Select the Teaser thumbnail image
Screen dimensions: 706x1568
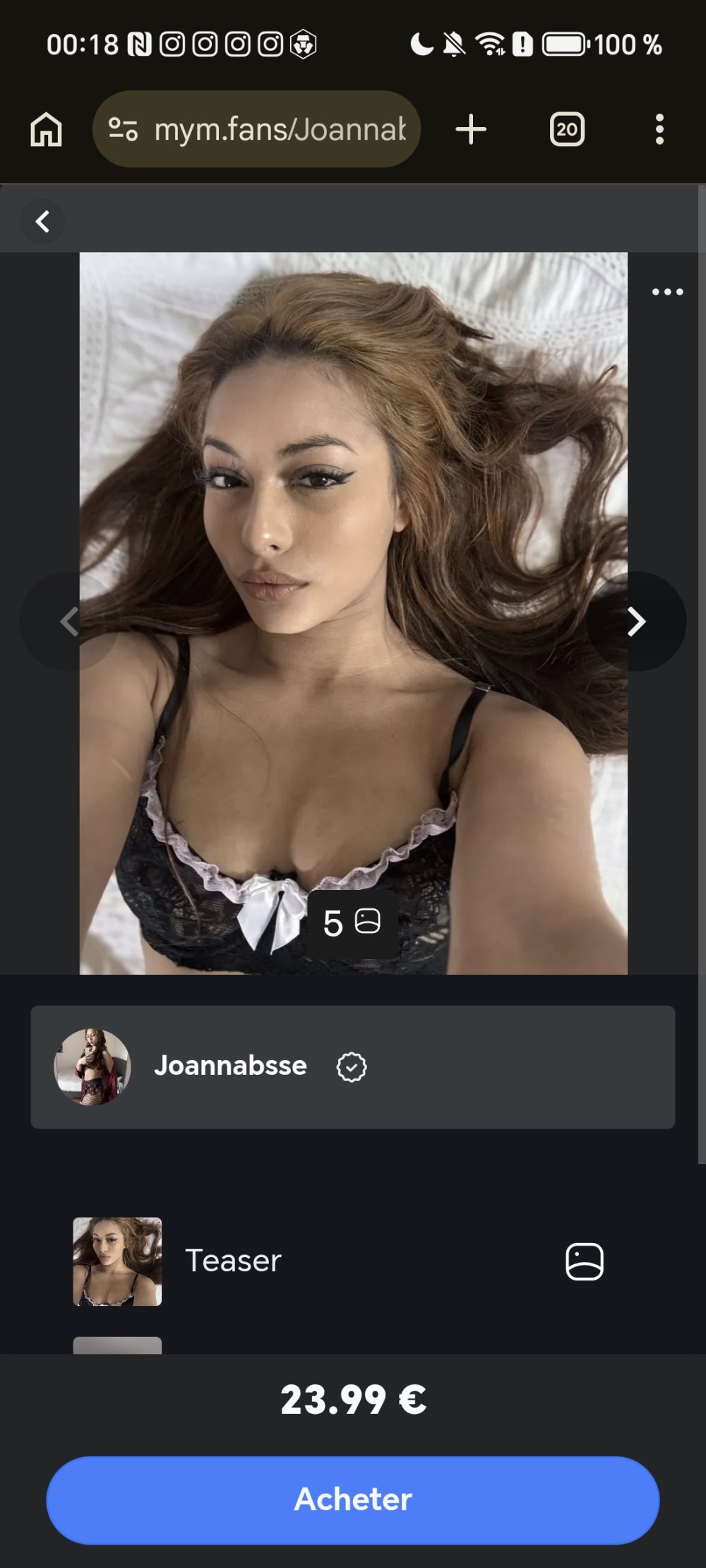116,1261
